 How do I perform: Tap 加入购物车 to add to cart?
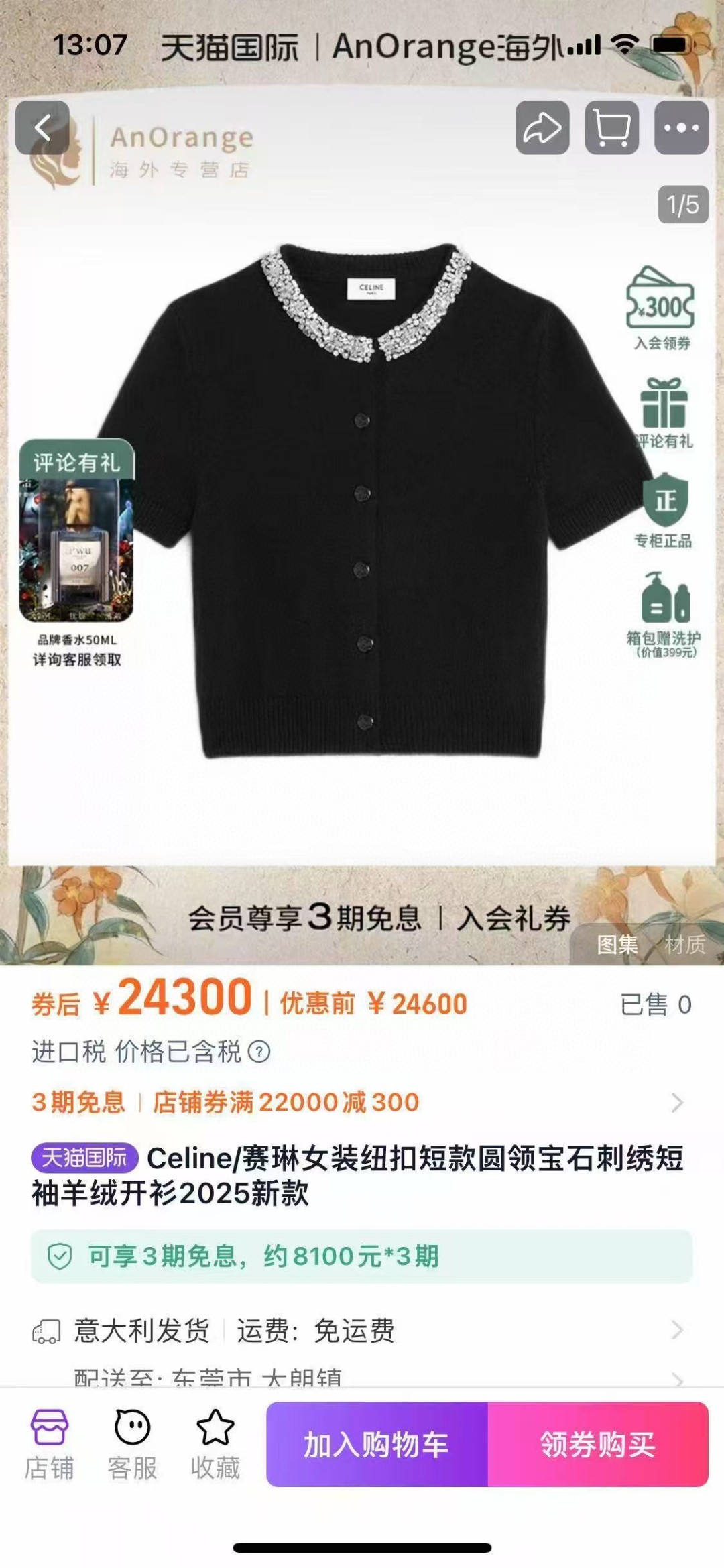tap(377, 1444)
